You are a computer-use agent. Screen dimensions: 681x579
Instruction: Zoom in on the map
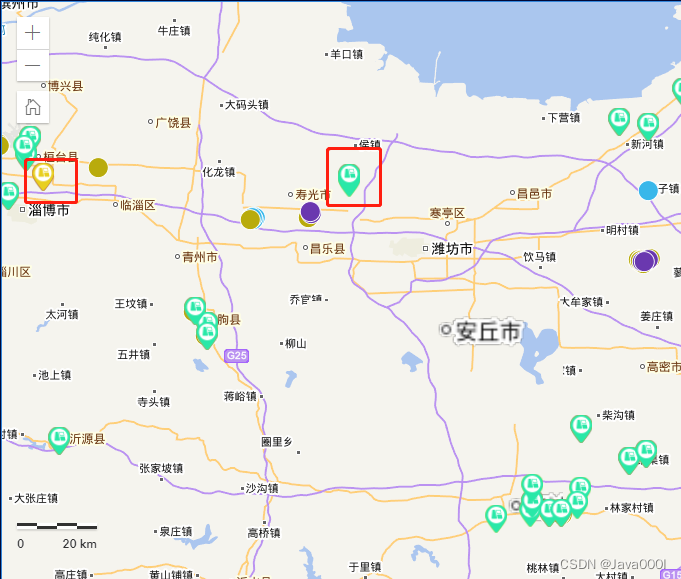33,33
